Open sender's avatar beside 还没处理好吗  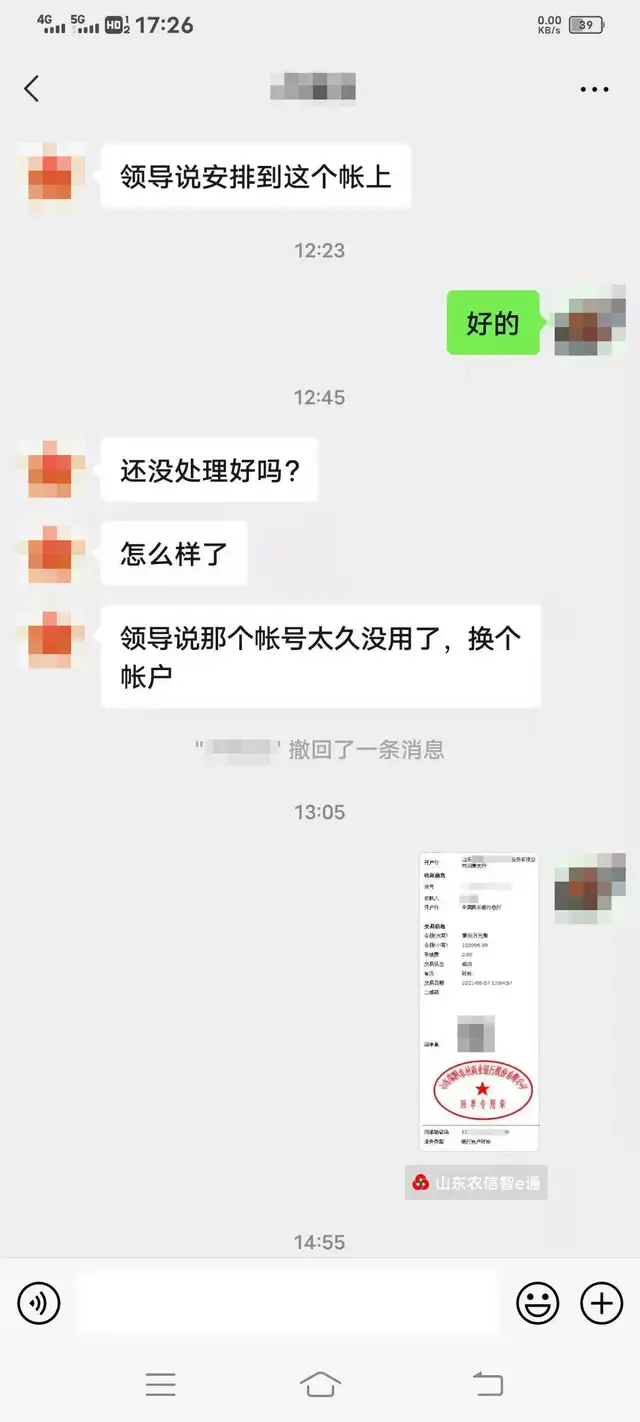(x=50, y=469)
